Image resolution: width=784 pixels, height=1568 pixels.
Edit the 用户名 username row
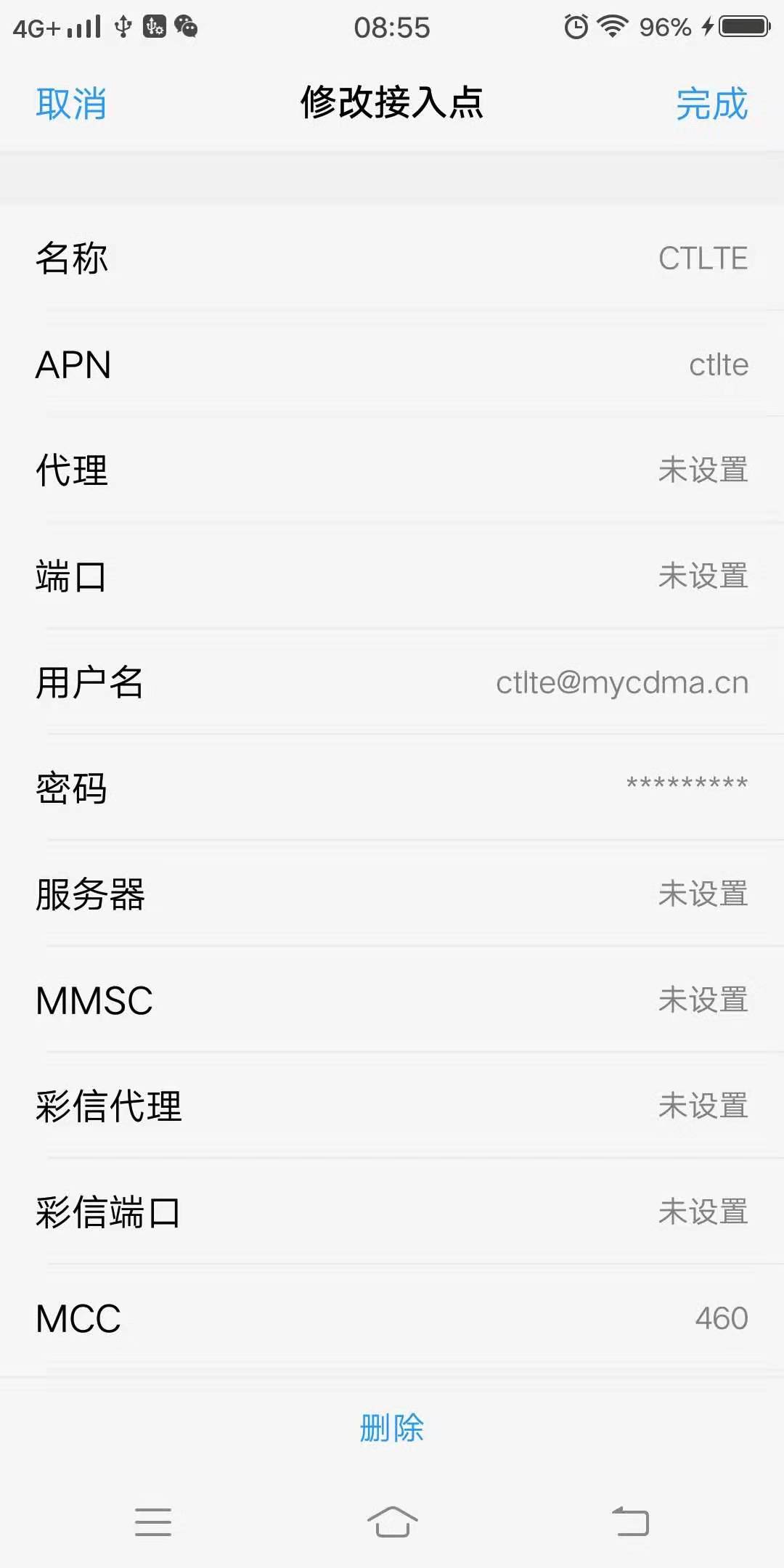(392, 682)
